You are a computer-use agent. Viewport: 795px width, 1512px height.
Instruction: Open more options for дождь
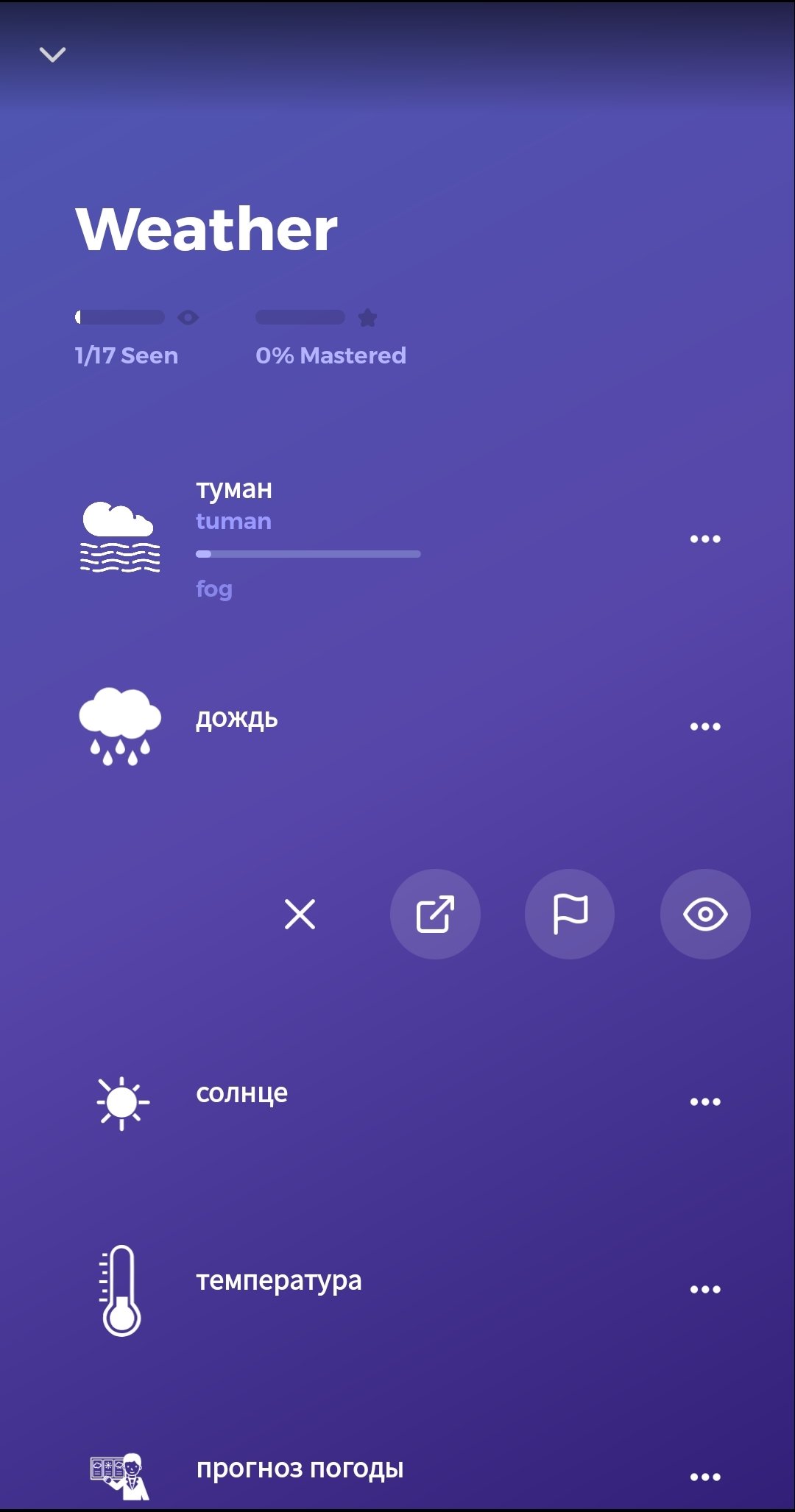pyautogui.click(x=704, y=727)
